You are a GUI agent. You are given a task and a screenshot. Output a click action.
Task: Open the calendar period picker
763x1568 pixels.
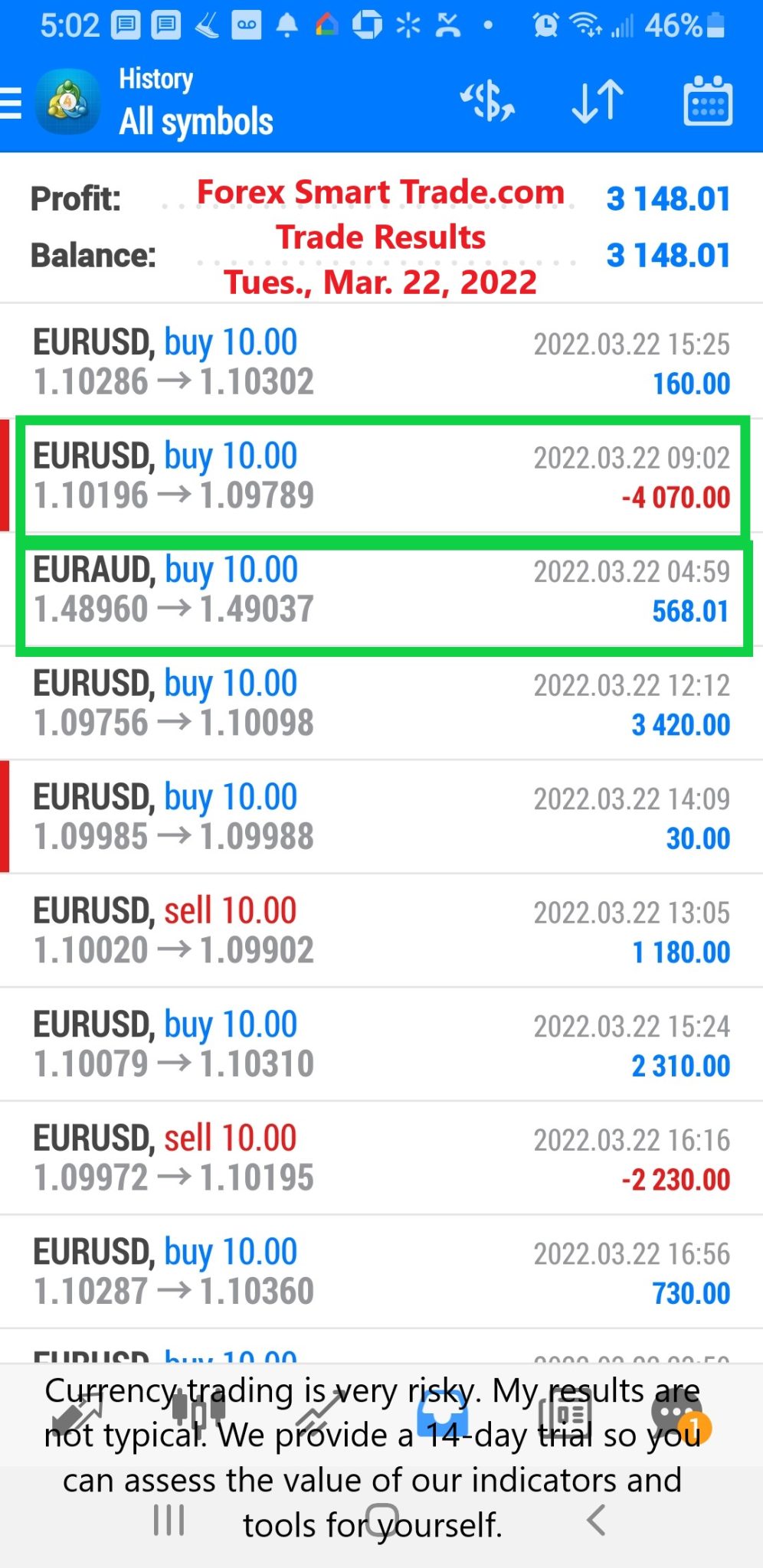[707, 101]
